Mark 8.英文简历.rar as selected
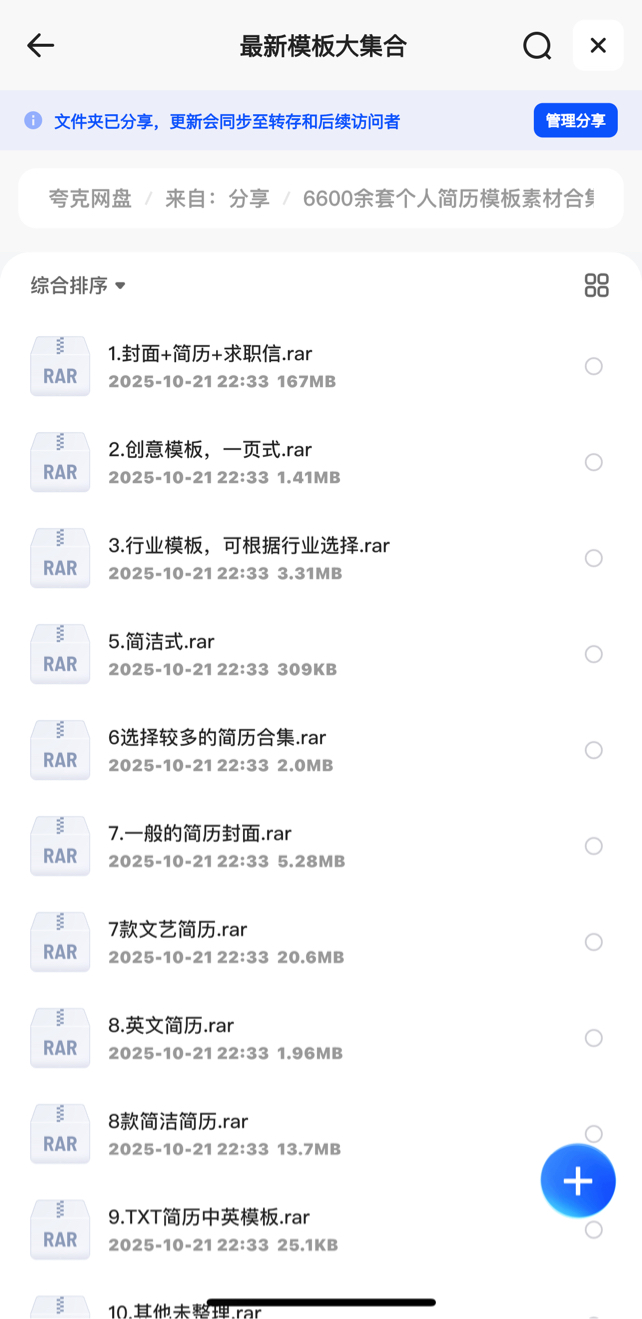Screen dimensions: 642x1319 click(594, 1038)
